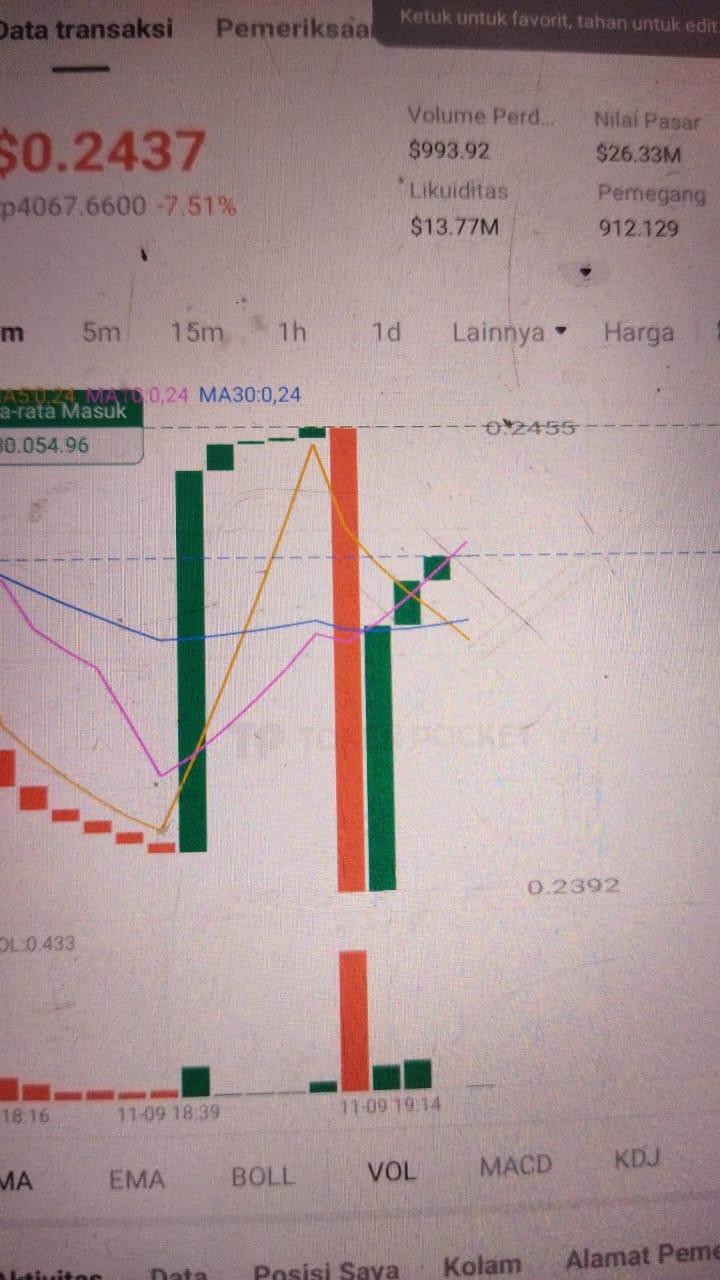The image size is (720, 1280).
Task: Open the Kolam tab
Action: [x=481, y=1265]
